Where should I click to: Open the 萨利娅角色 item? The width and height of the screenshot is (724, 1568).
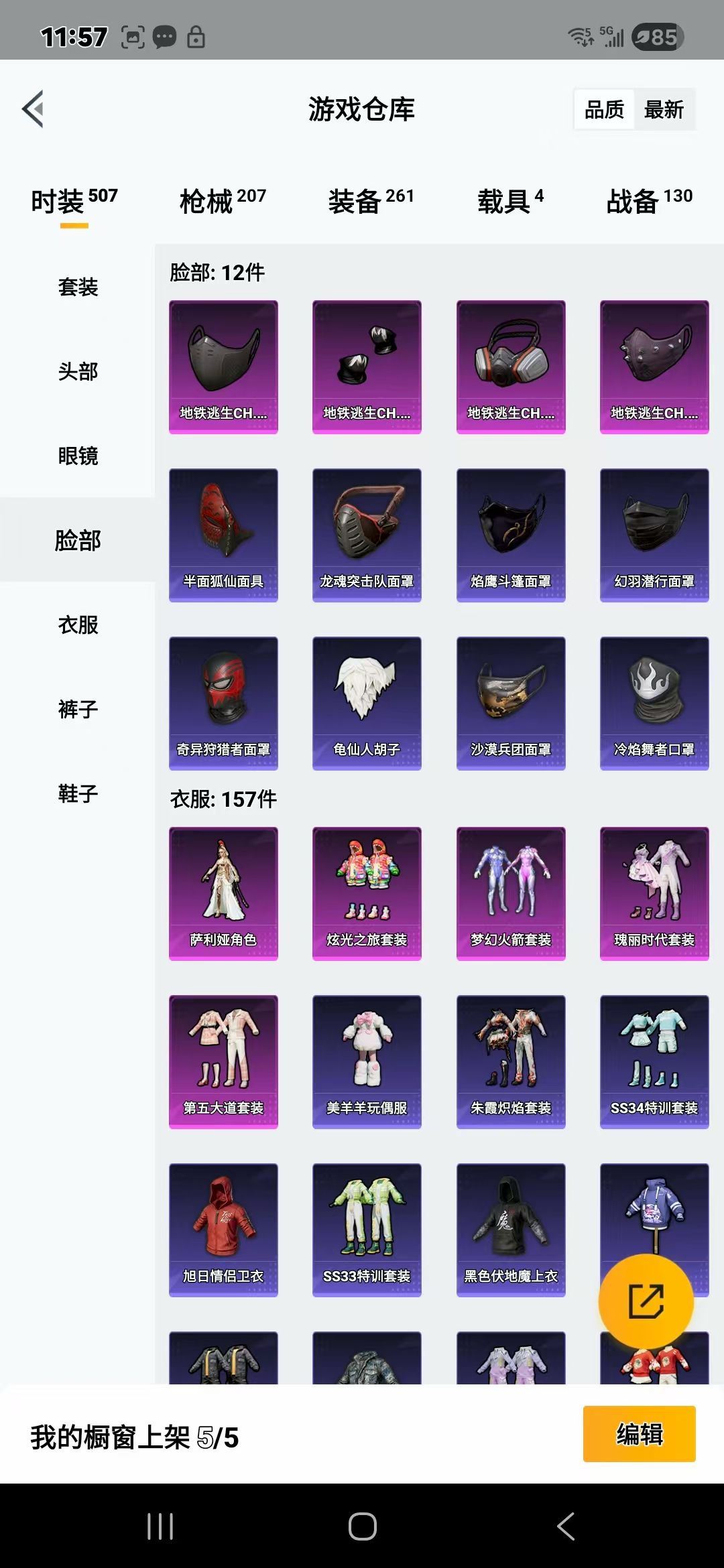tap(223, 893)
